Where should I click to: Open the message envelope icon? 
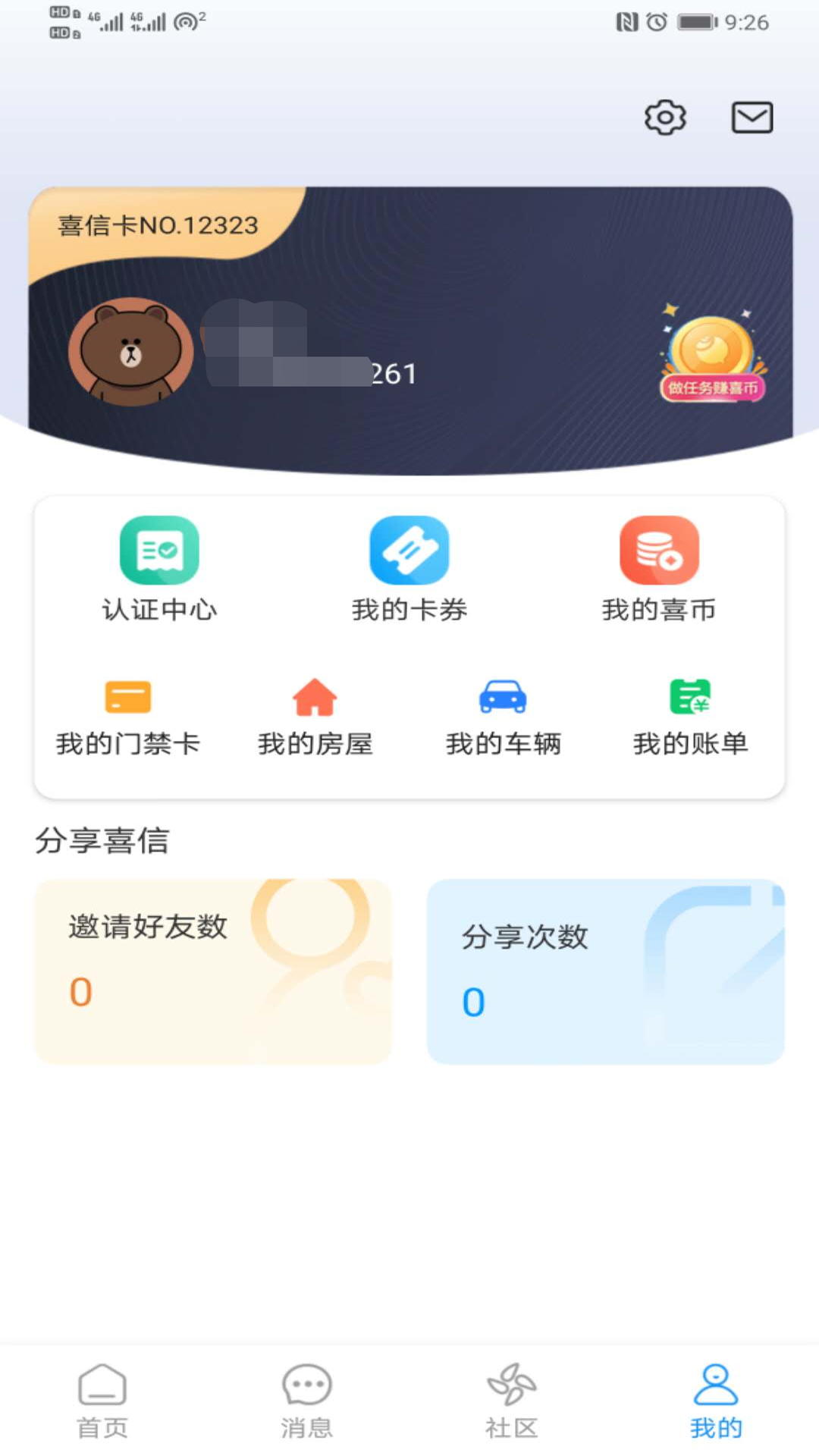point(752,118)
